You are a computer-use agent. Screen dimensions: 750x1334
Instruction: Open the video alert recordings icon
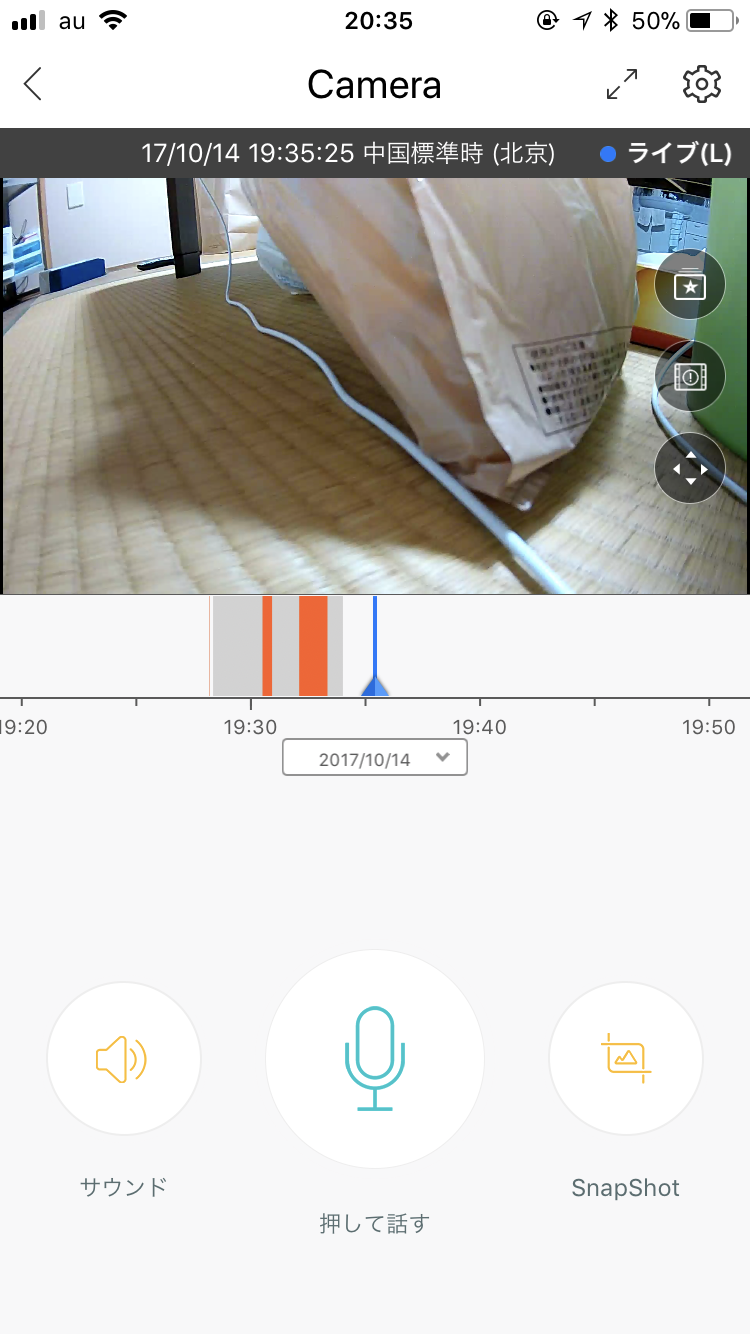pos(690,377)
